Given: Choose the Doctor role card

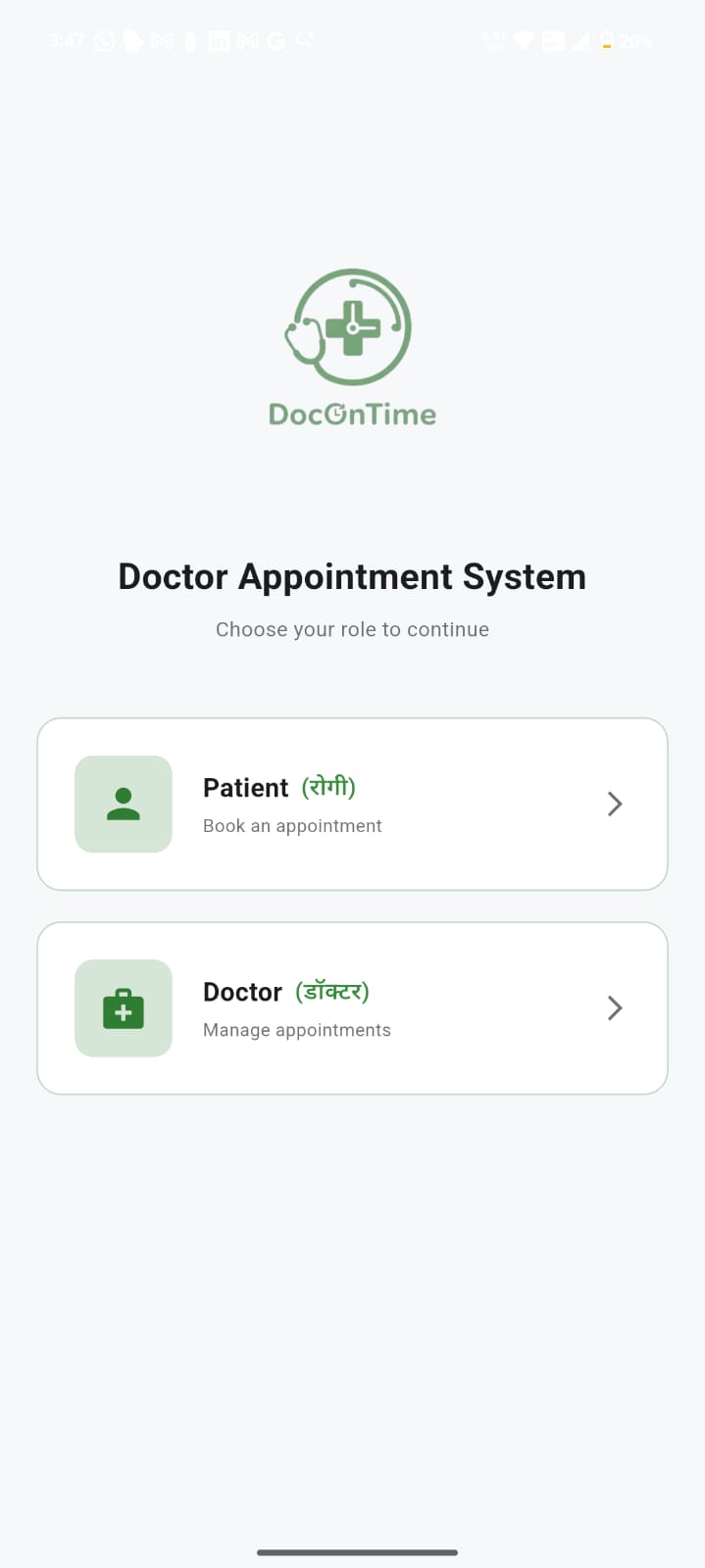Looking at the screenshot, I should click(352, 1007).
